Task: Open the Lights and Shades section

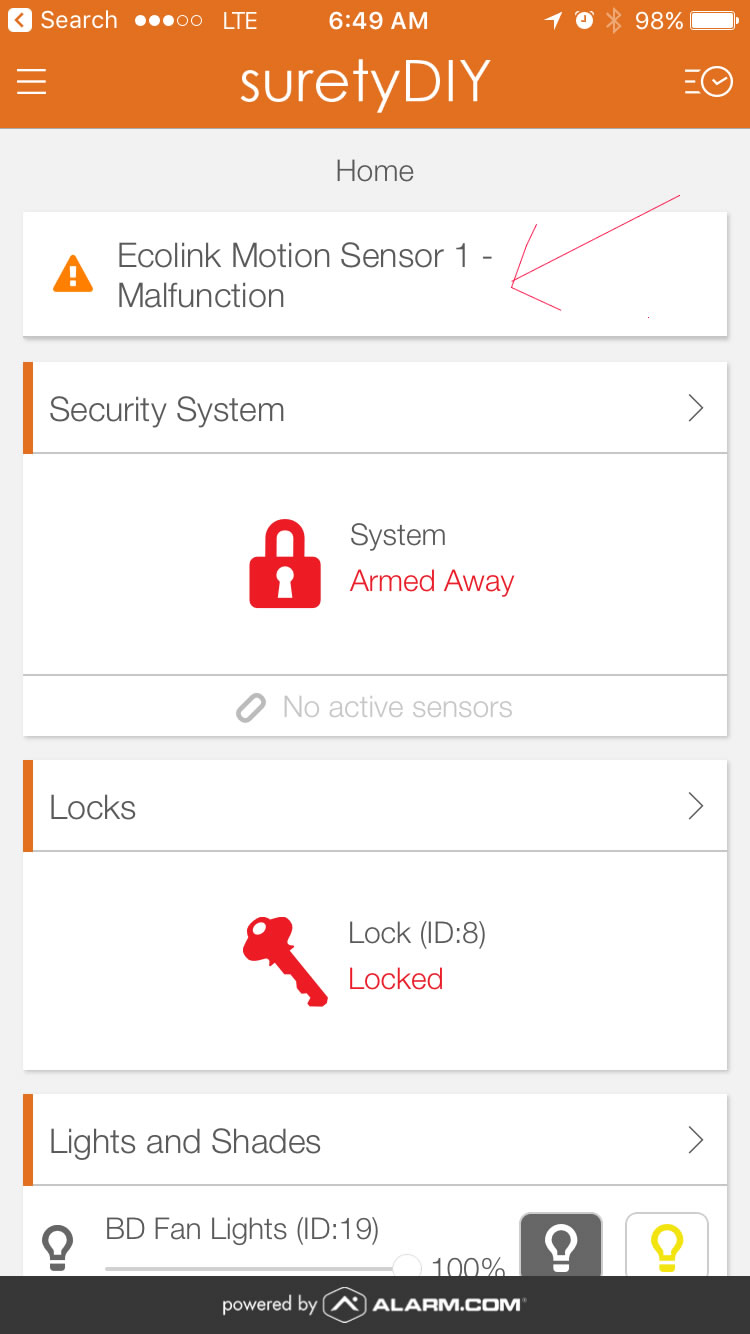Action: [375, 1140]
